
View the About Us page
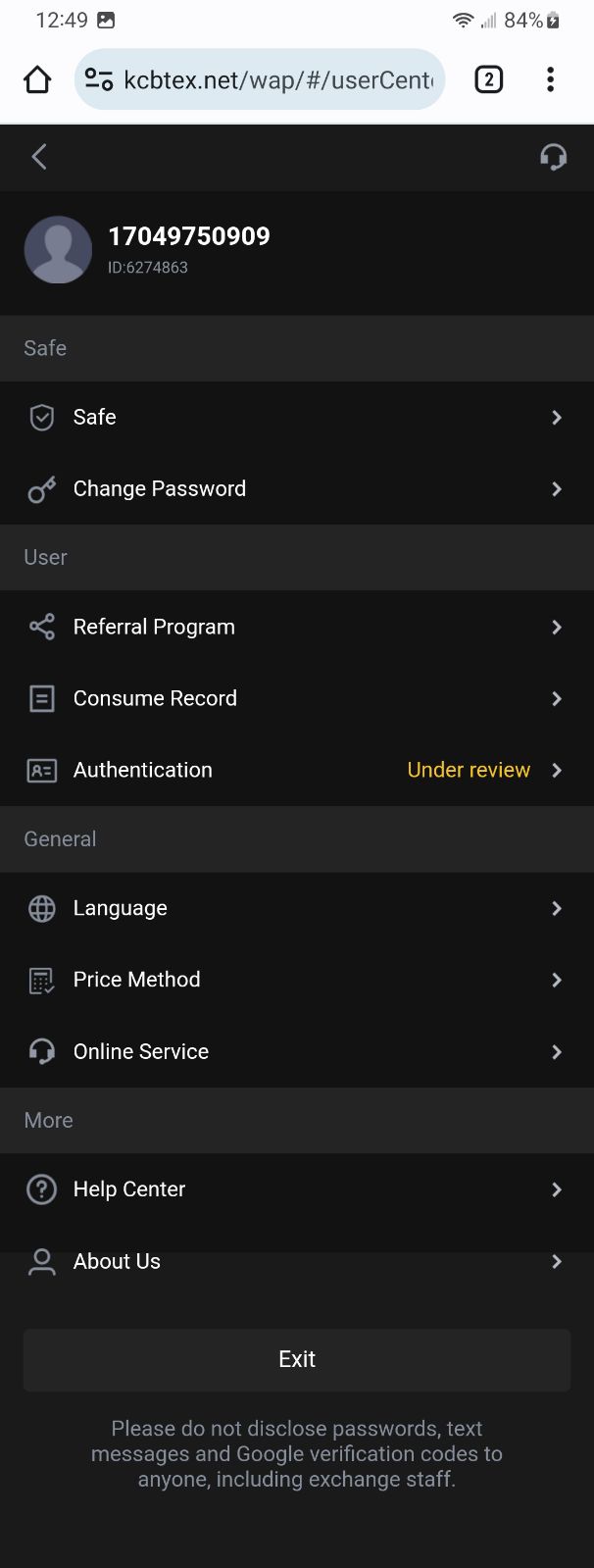[x=296, y=1261]
